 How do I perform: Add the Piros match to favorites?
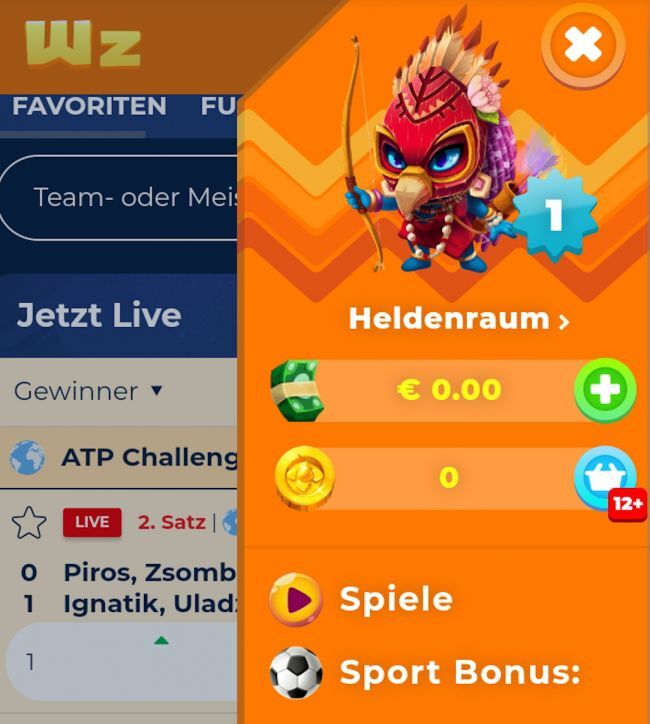point(29,522)
